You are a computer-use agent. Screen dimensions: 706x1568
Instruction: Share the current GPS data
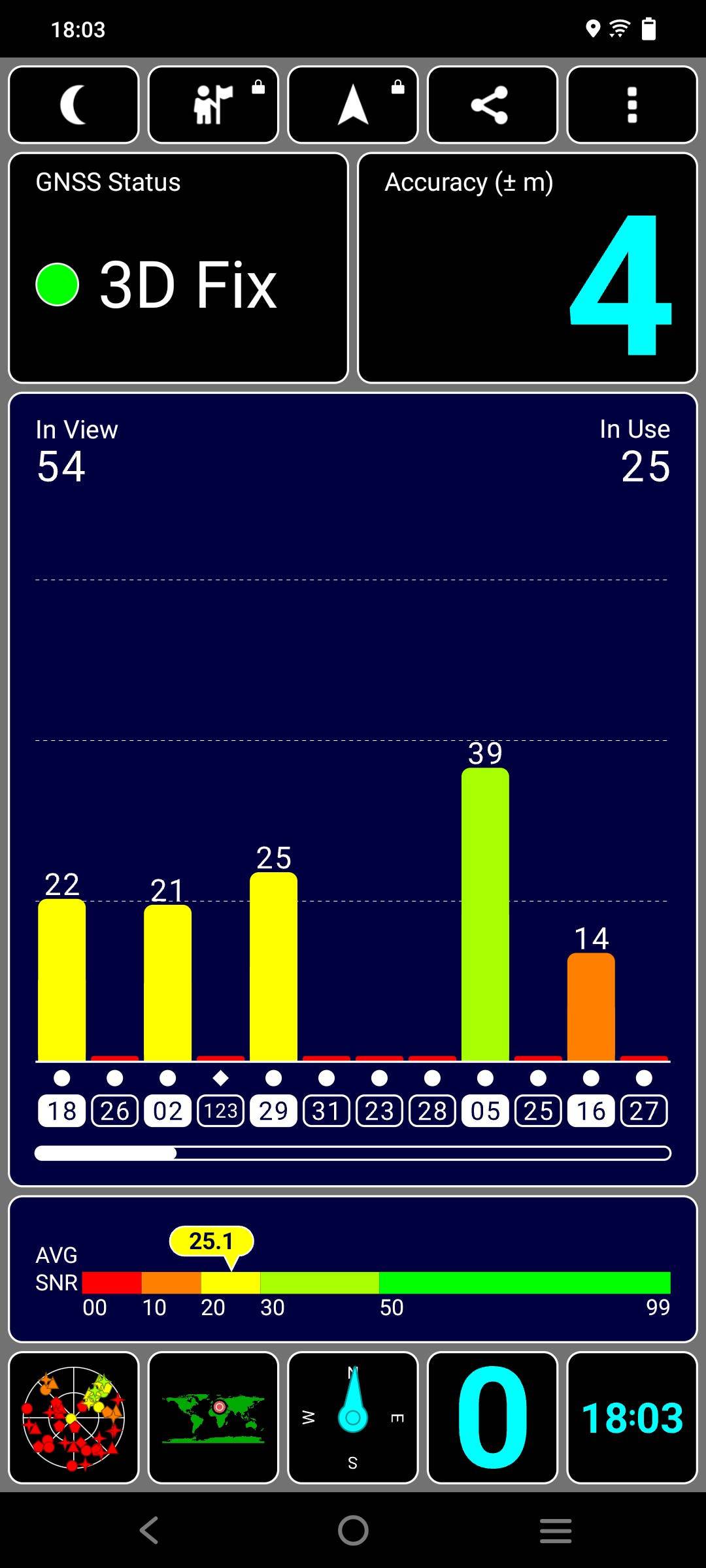492,105
